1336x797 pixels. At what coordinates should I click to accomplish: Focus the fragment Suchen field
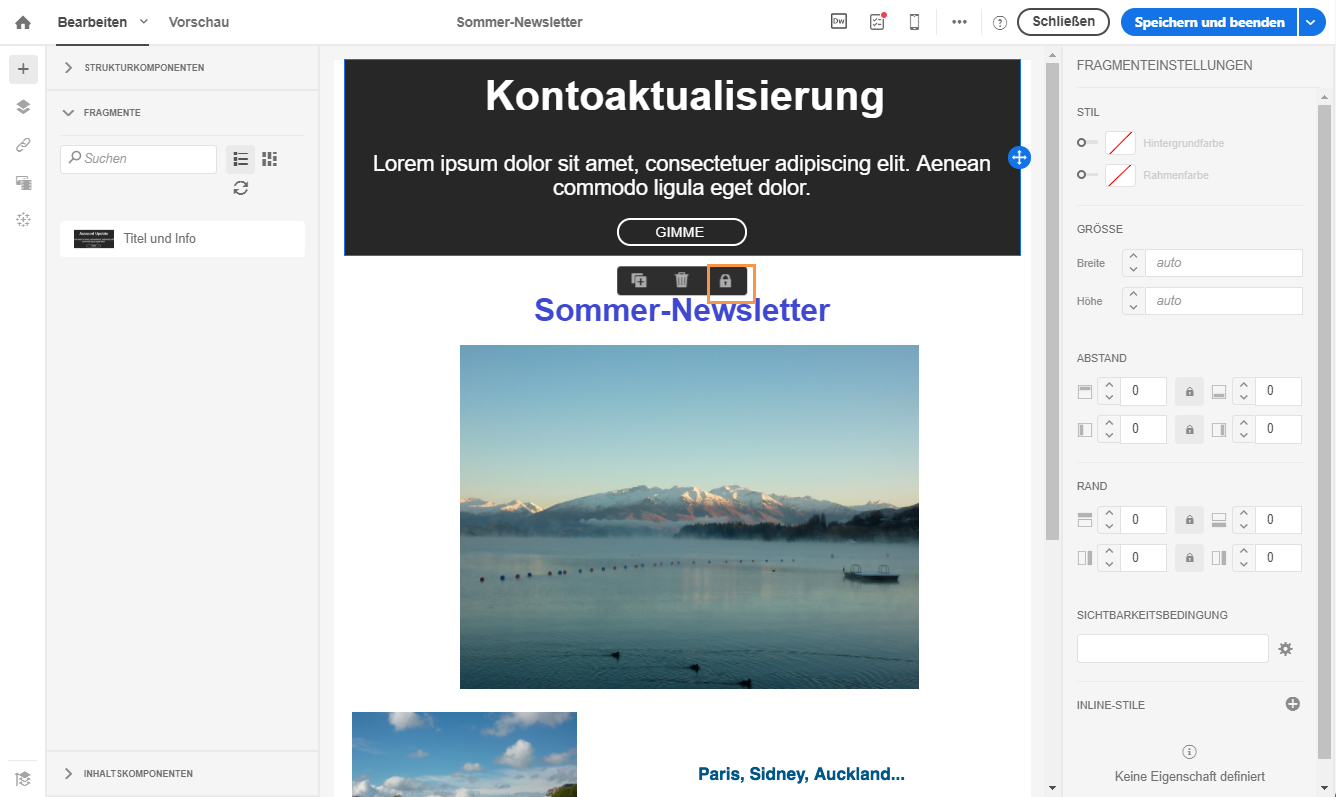145,159
